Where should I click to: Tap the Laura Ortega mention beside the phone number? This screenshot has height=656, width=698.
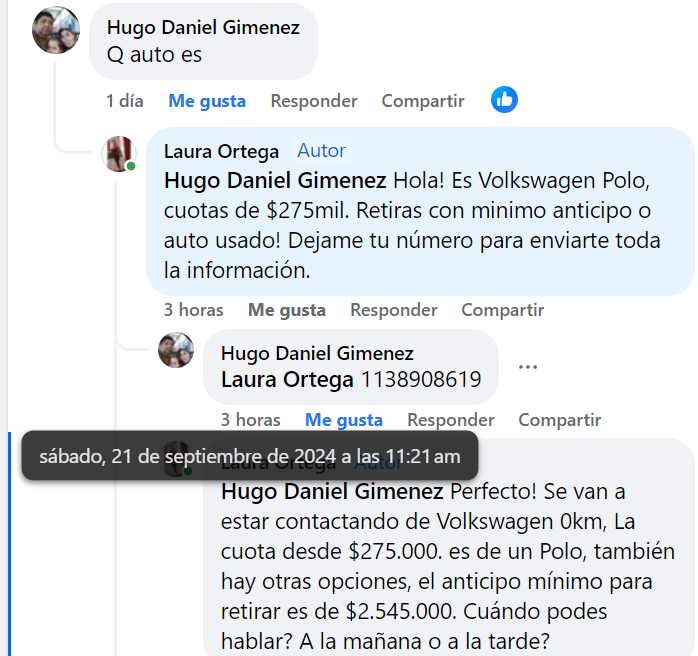tap(287, 380)
